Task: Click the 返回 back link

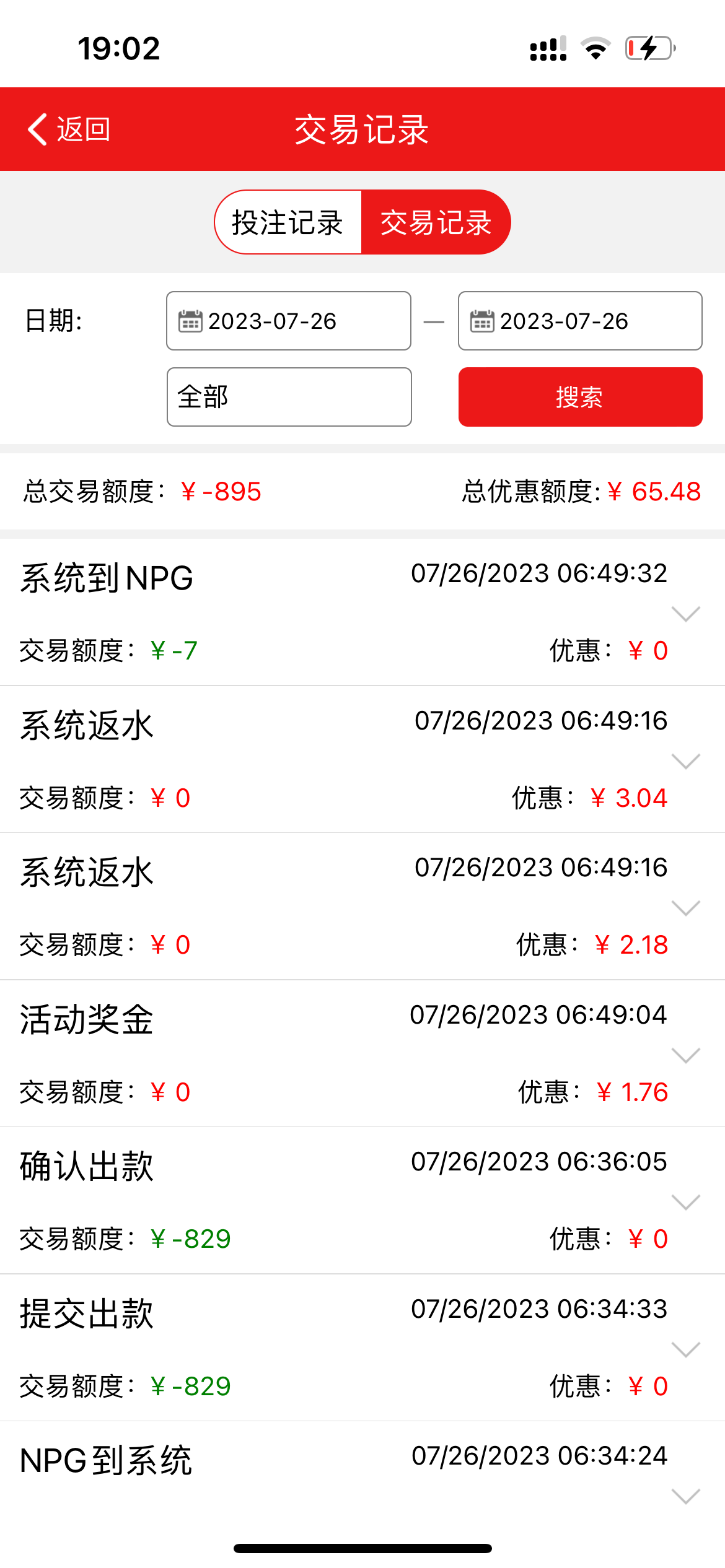Action: click(82, 129)
